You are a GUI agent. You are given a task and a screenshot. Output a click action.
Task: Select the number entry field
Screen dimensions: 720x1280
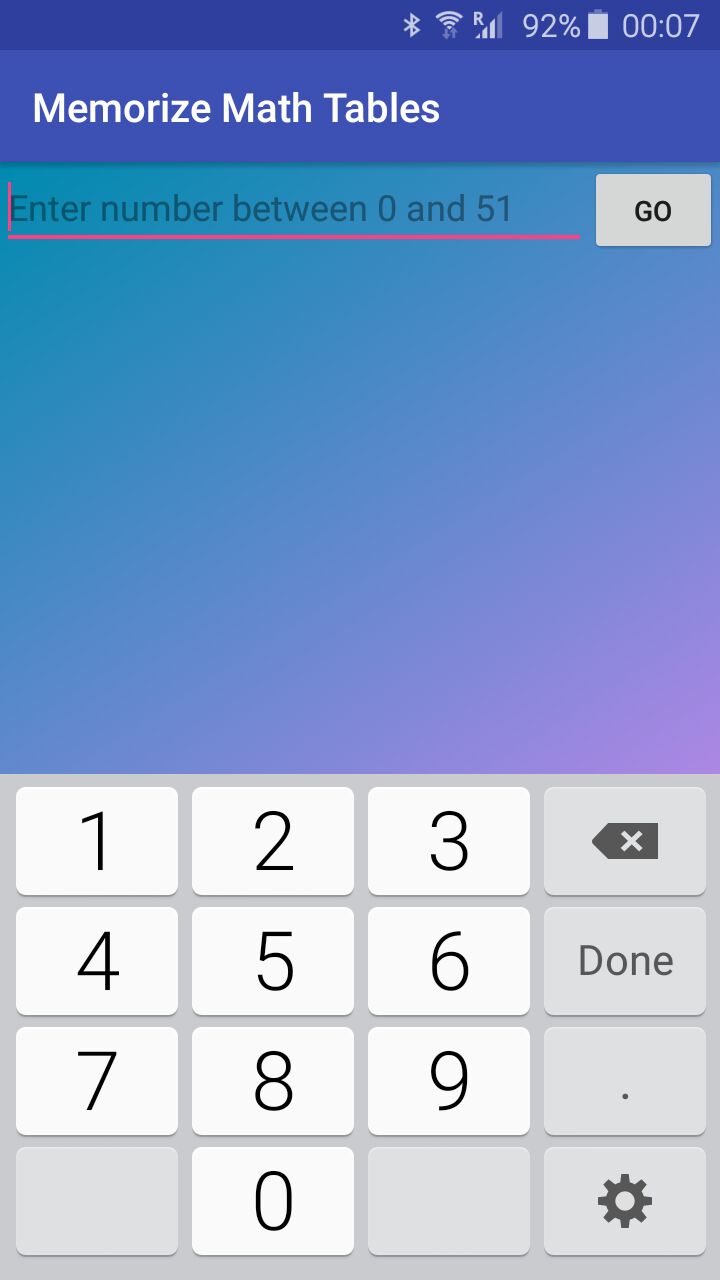pos(290,209)
